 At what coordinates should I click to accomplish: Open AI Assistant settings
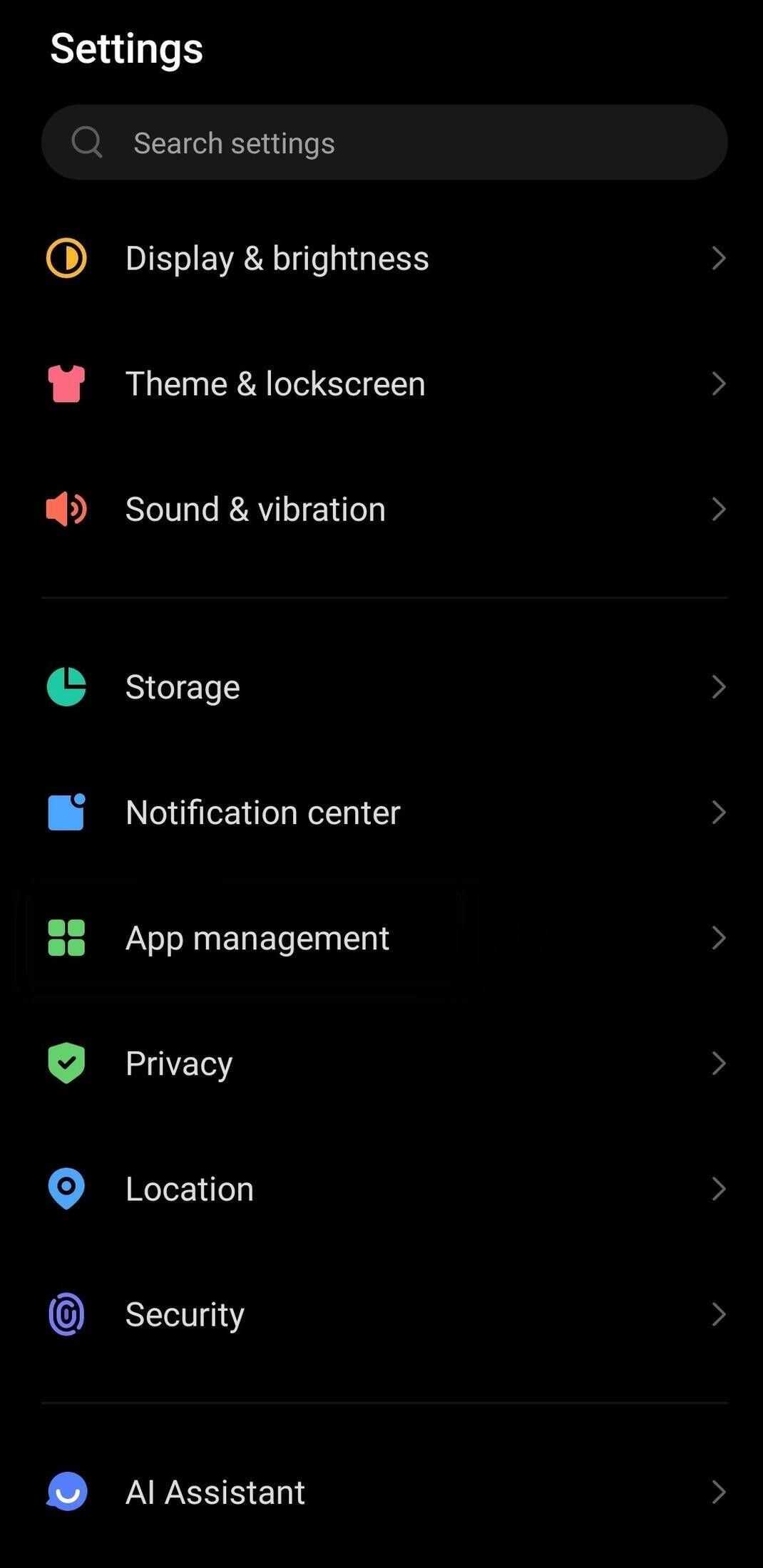pyautogui.click(x=384, y=1492)
